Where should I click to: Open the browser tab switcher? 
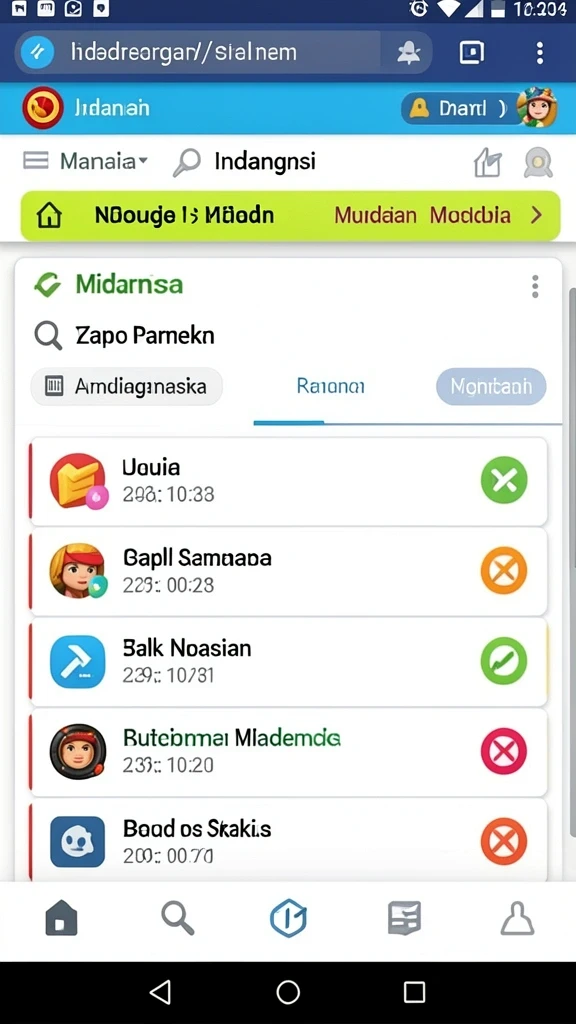pos(472,53)
